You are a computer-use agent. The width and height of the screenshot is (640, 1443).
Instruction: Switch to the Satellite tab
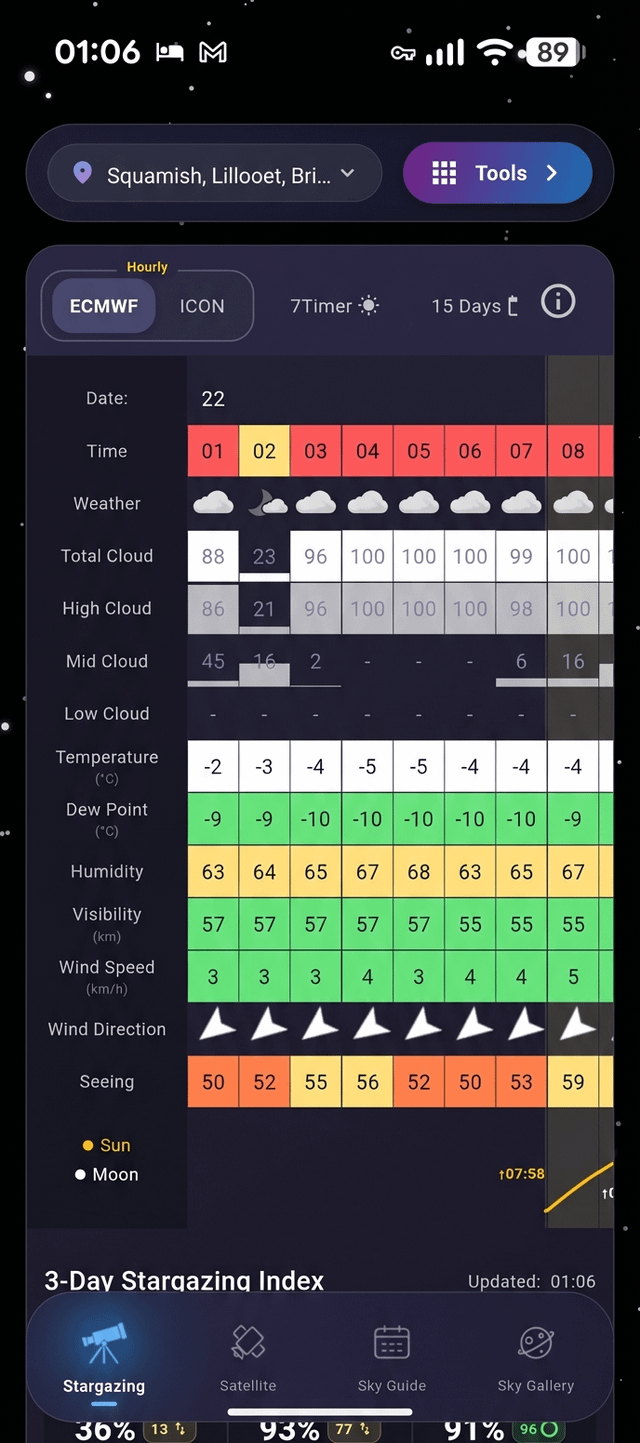[248, 1356]
